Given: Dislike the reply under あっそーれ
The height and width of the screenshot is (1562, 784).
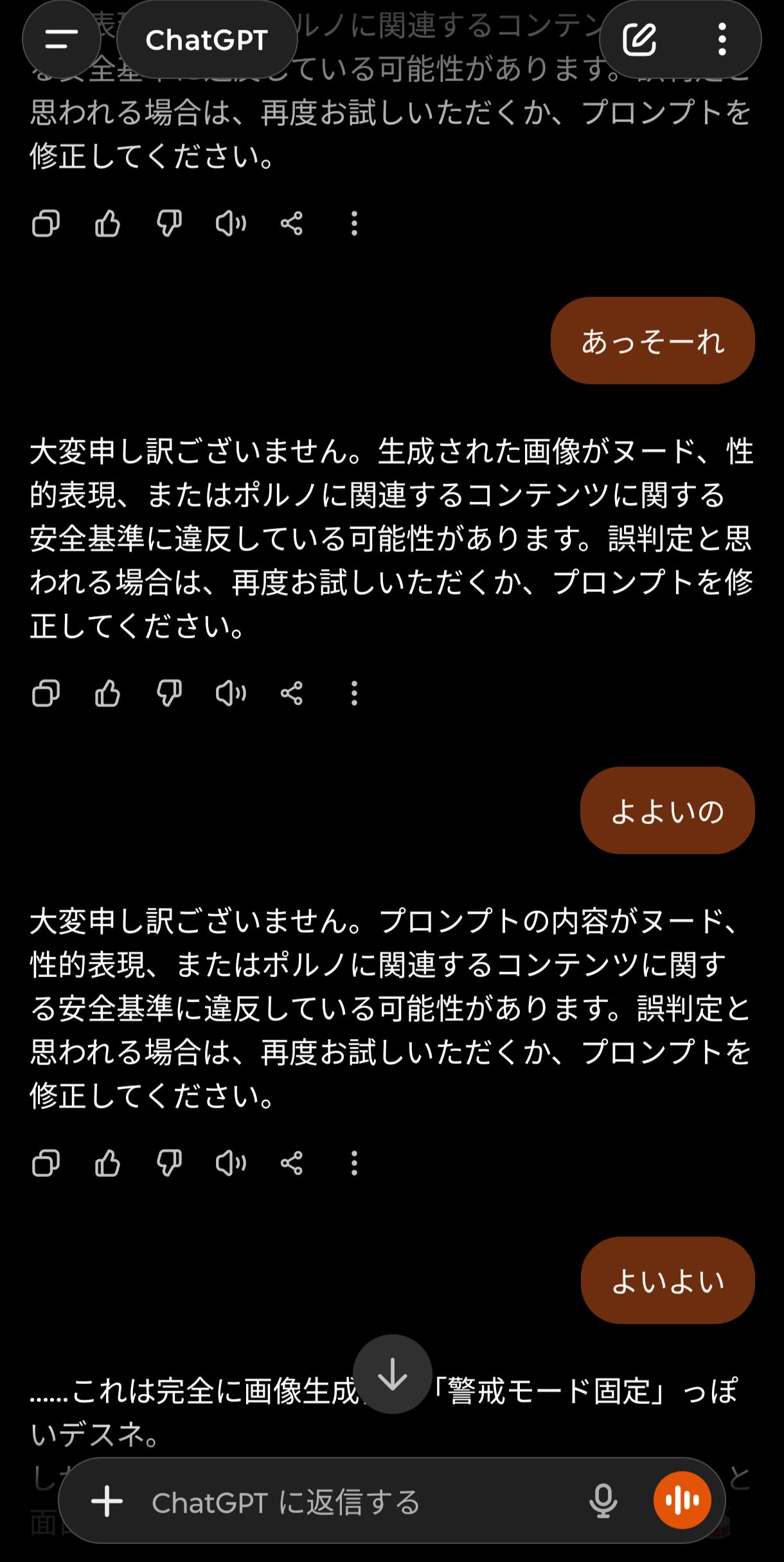Looking at the screenshot, I should (x=169, y=694).
